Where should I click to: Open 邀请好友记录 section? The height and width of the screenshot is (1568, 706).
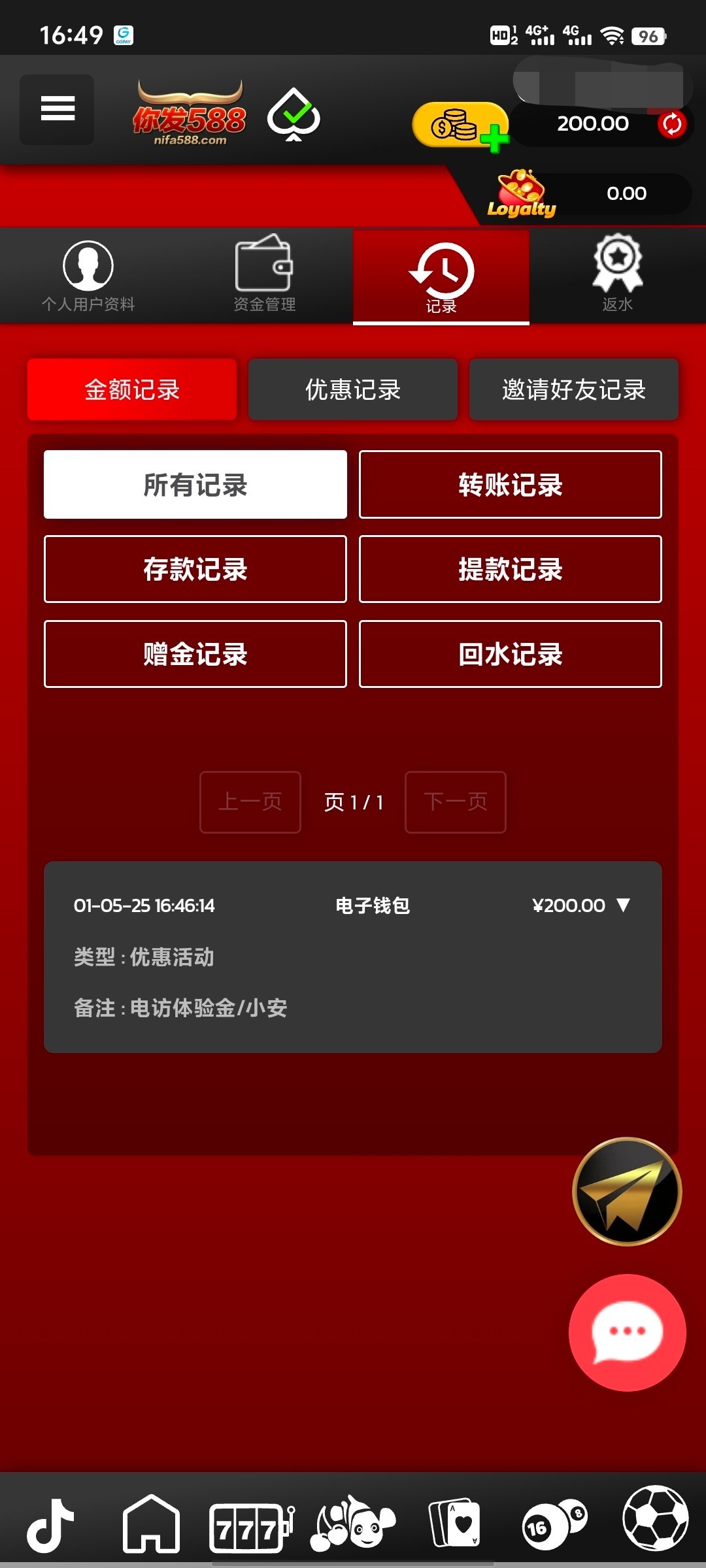point(573,389)
